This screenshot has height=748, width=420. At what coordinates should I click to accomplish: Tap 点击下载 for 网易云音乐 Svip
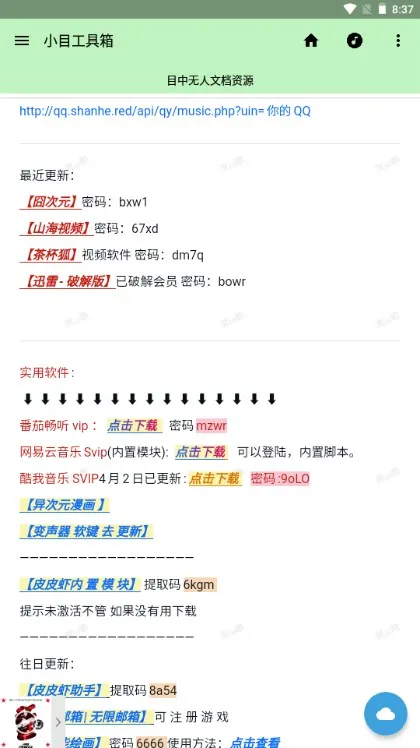201,452
